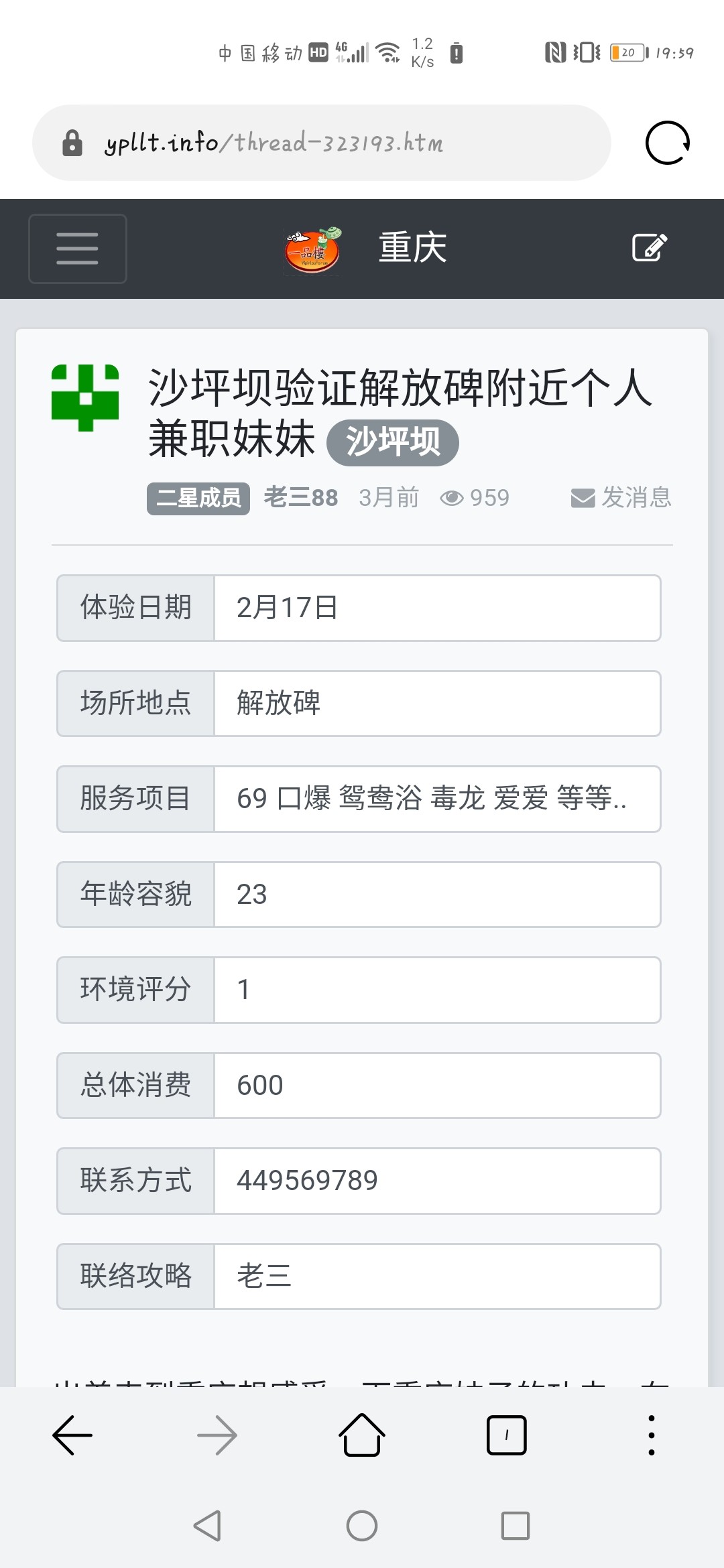This screenshot has width=724, height=1568.
Task: Select the 沙坪坝 tag pill
Action: click(391, 442)
